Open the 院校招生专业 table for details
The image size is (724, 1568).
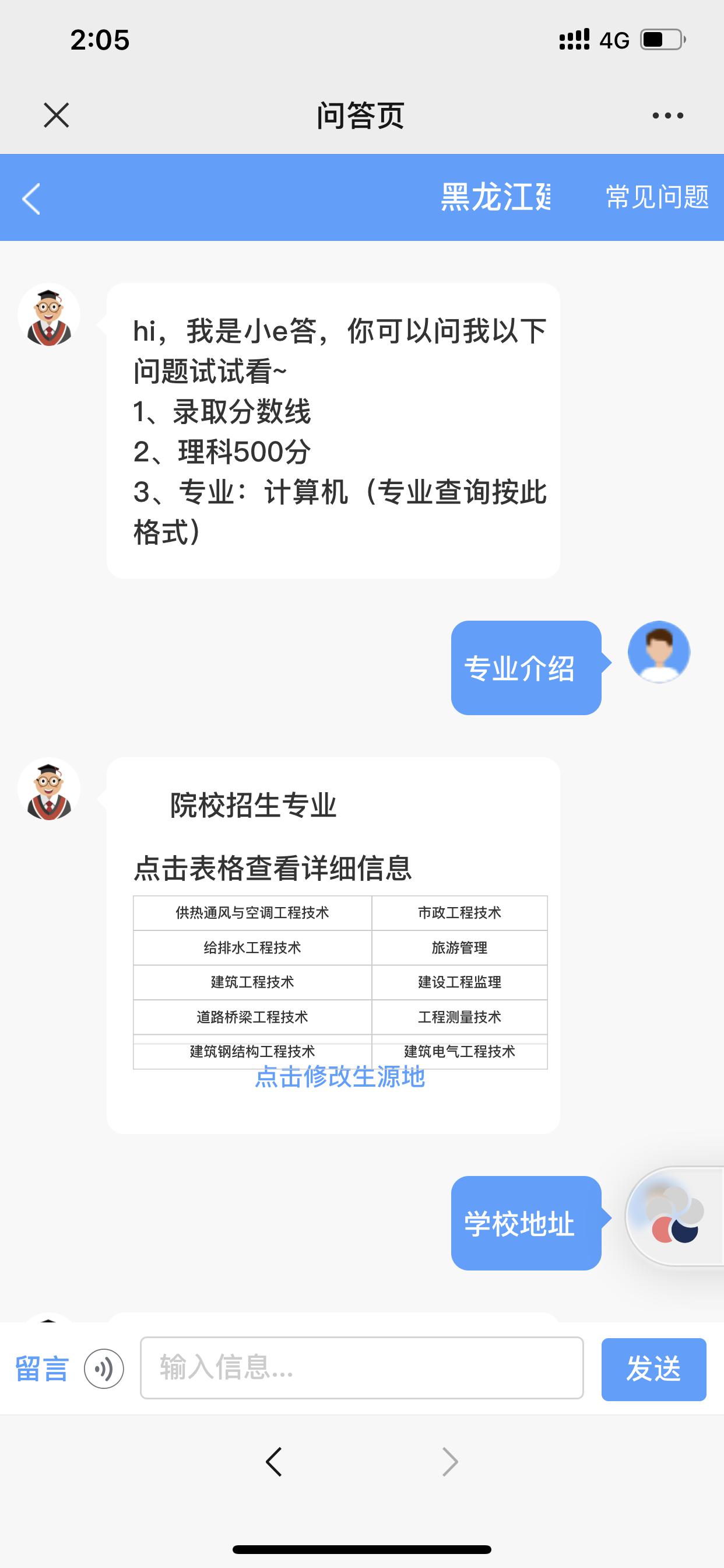pyautogui.click(x=340, y=981)
